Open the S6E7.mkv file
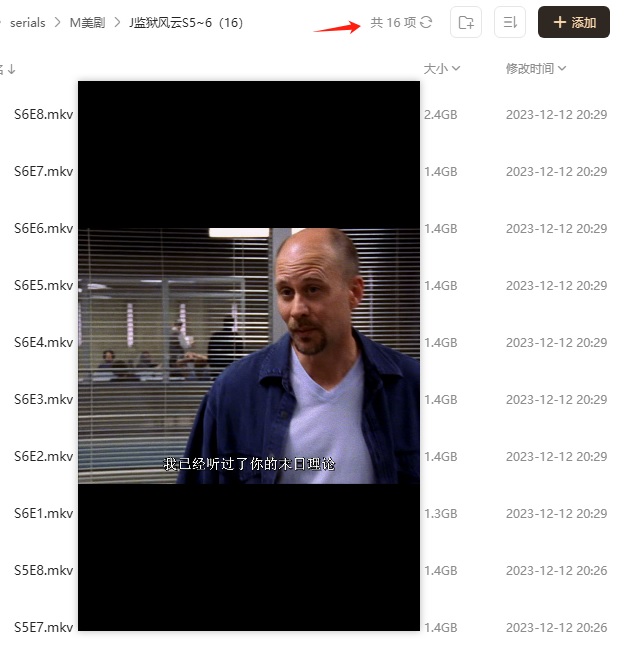 pos(43,172)
